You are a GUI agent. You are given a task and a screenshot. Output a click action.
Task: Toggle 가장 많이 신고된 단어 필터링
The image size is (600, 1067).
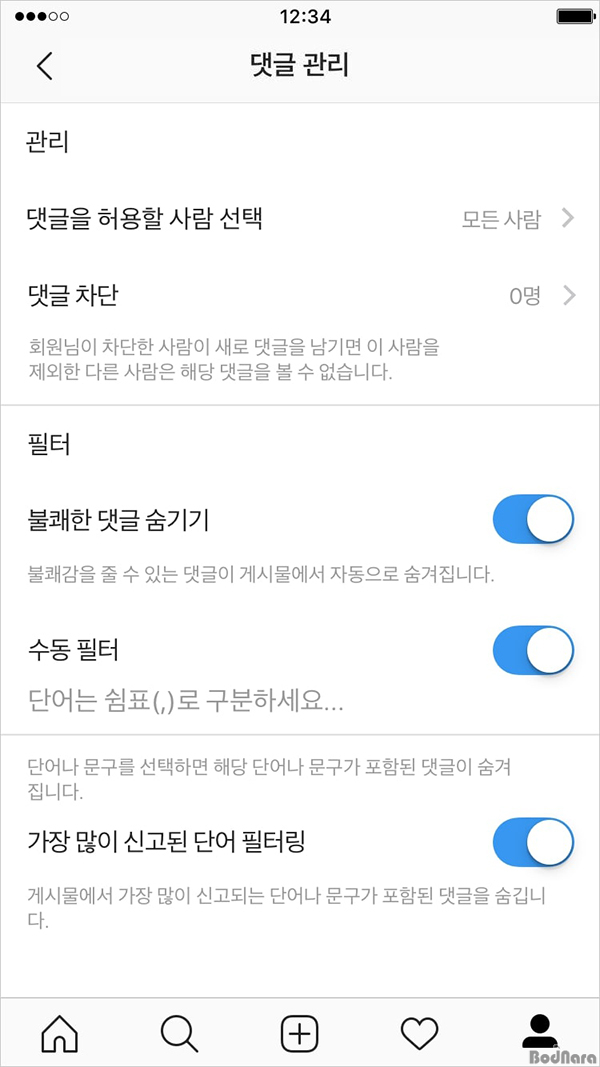[x=533, y=842]
